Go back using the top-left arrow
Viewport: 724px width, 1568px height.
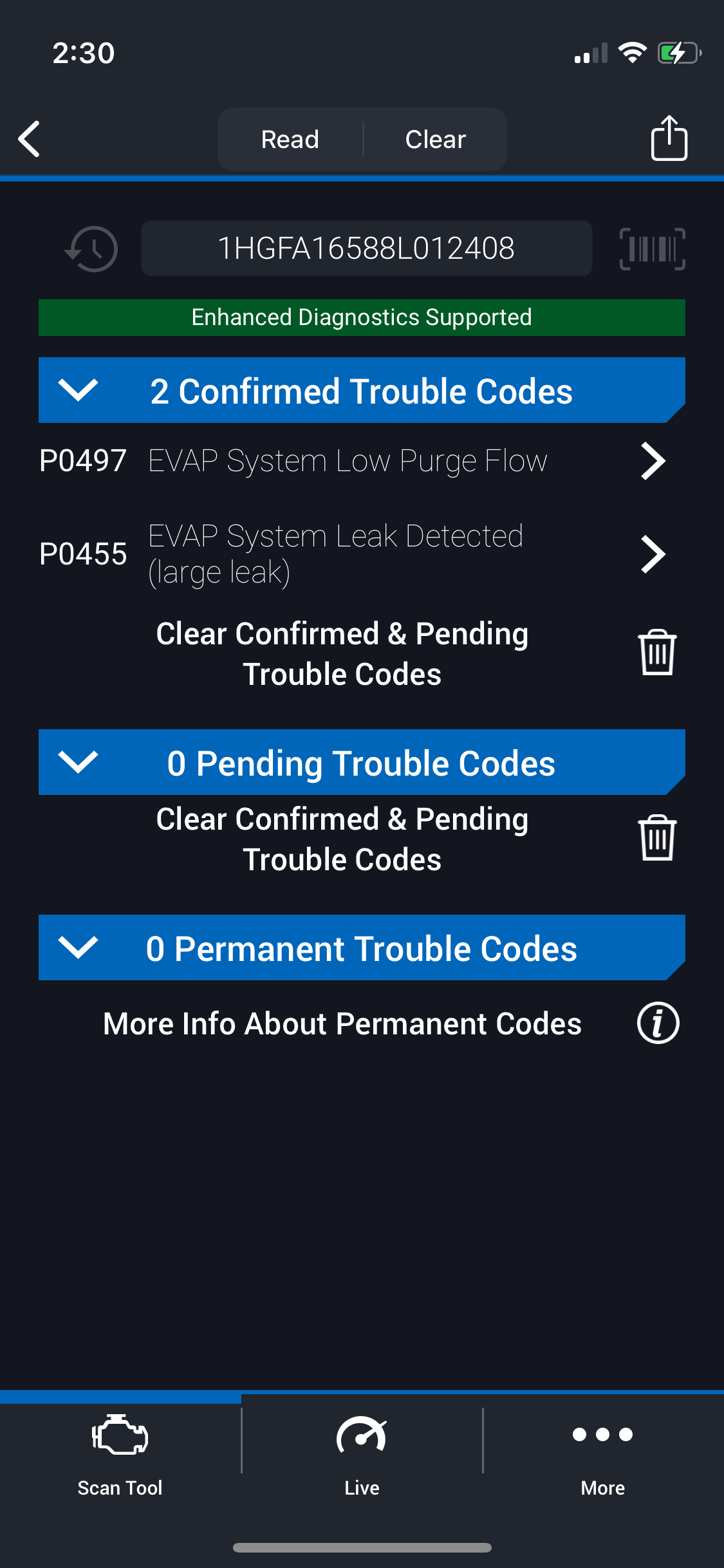click(x=30, y=139)
